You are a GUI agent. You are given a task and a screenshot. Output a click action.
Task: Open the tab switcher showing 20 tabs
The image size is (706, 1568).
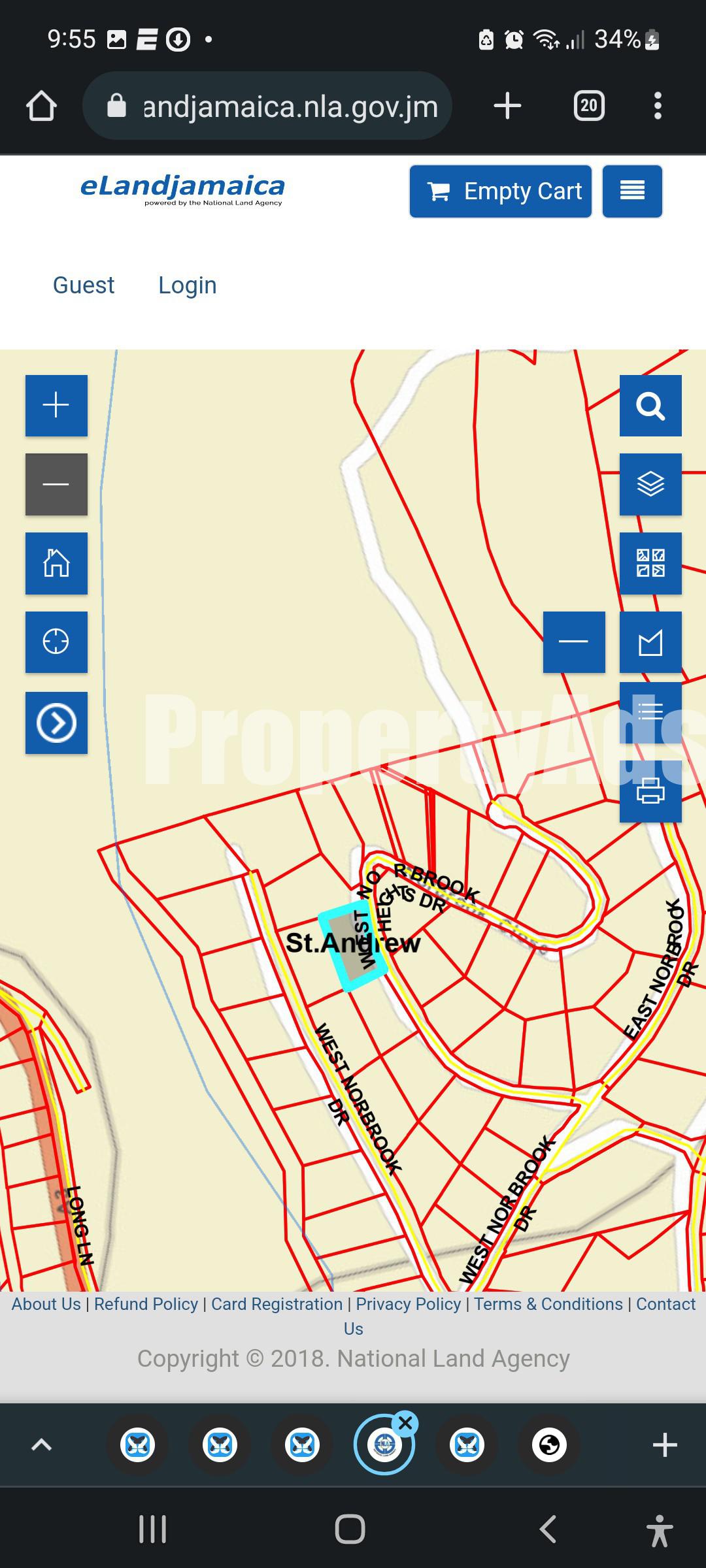(588, 105)
